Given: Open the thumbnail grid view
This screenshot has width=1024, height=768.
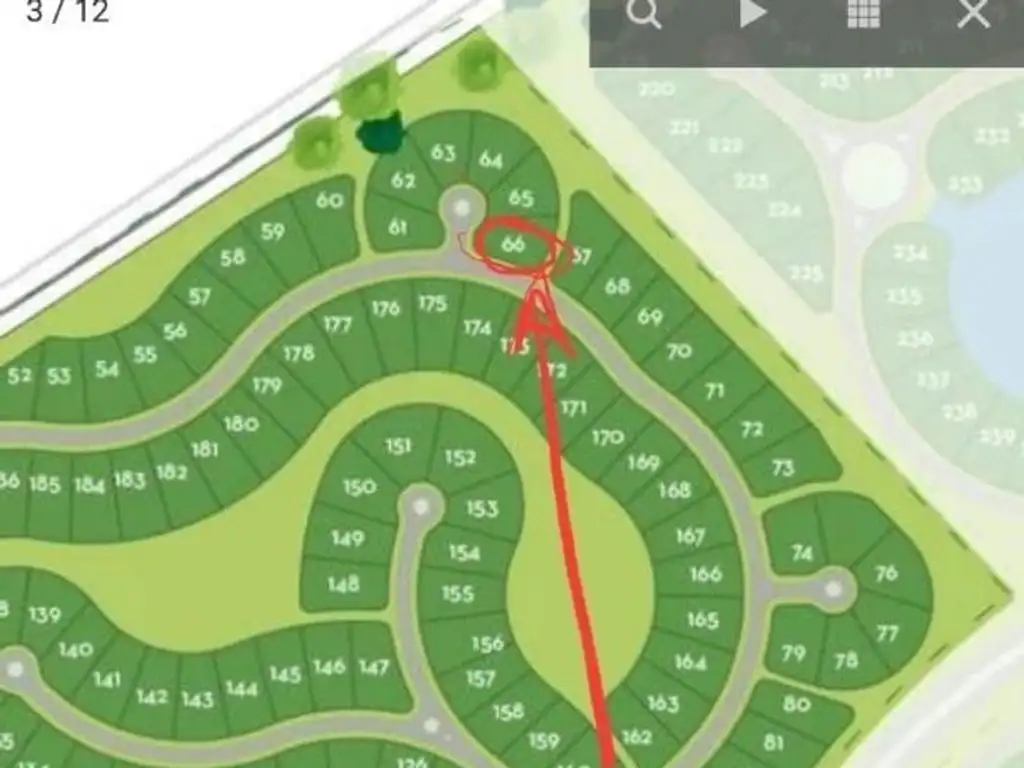Looking at the screenshot, I should pyautogui.click(x=863, y=14).
